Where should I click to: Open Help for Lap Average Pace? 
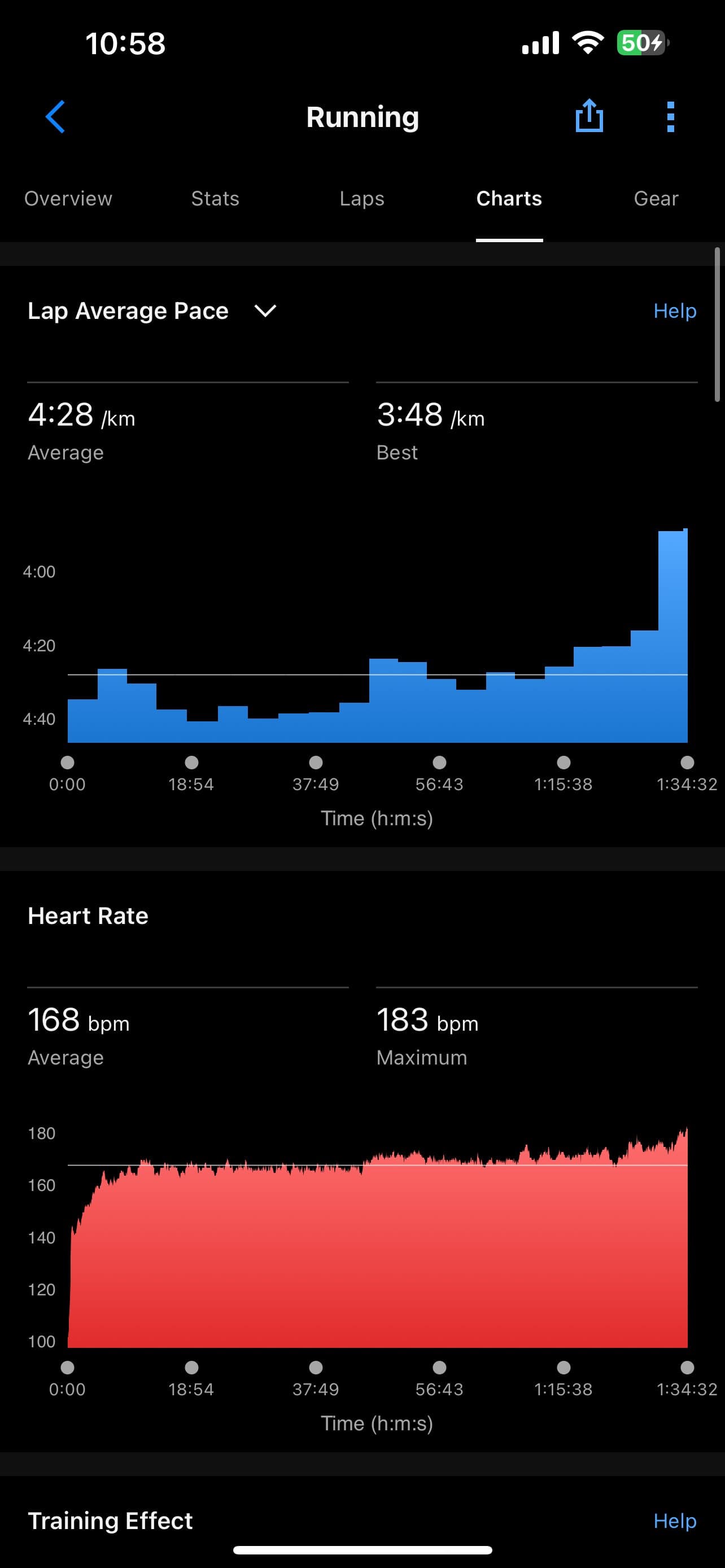(675, 311)
